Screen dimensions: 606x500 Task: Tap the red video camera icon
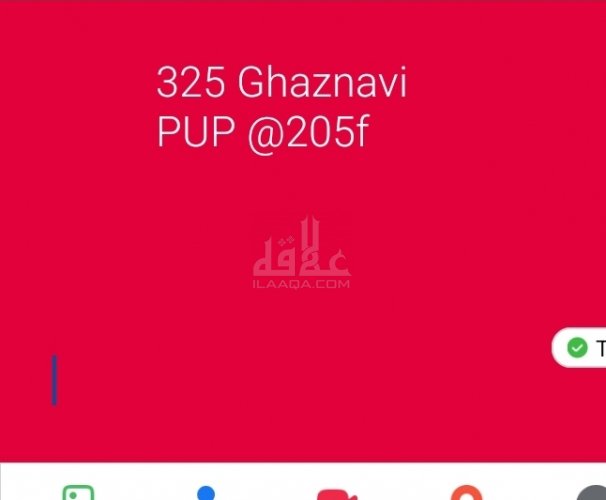click(336, 494)
